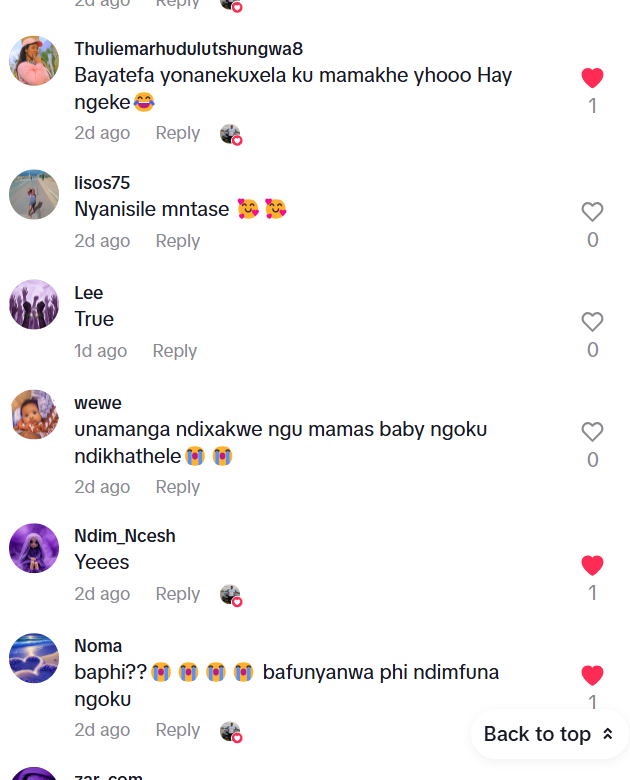This screenshot has width=630, height=780.
Task: Jump back to top of page
Action: tap(548, 734)
